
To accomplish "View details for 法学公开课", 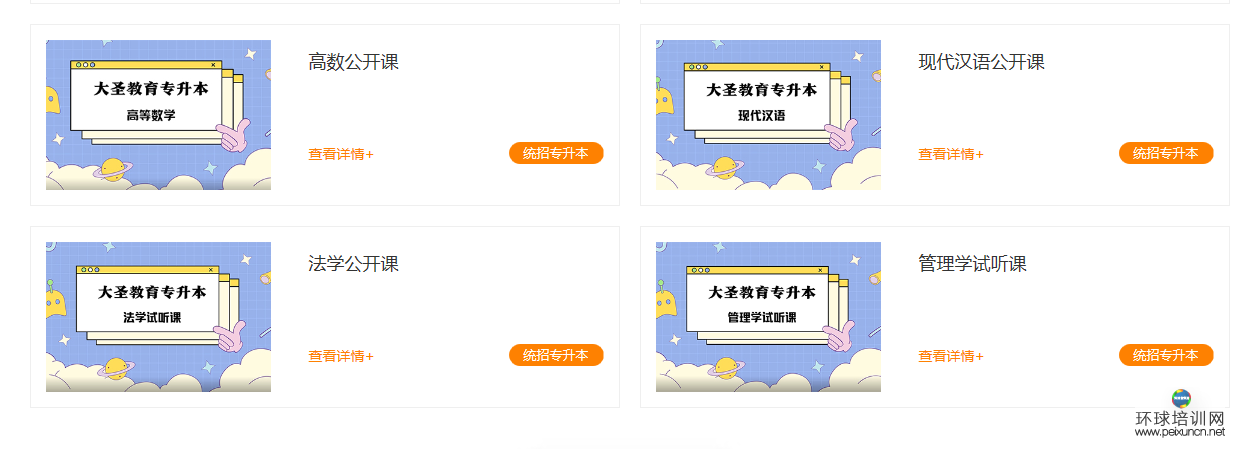I will tap(341, 356).
